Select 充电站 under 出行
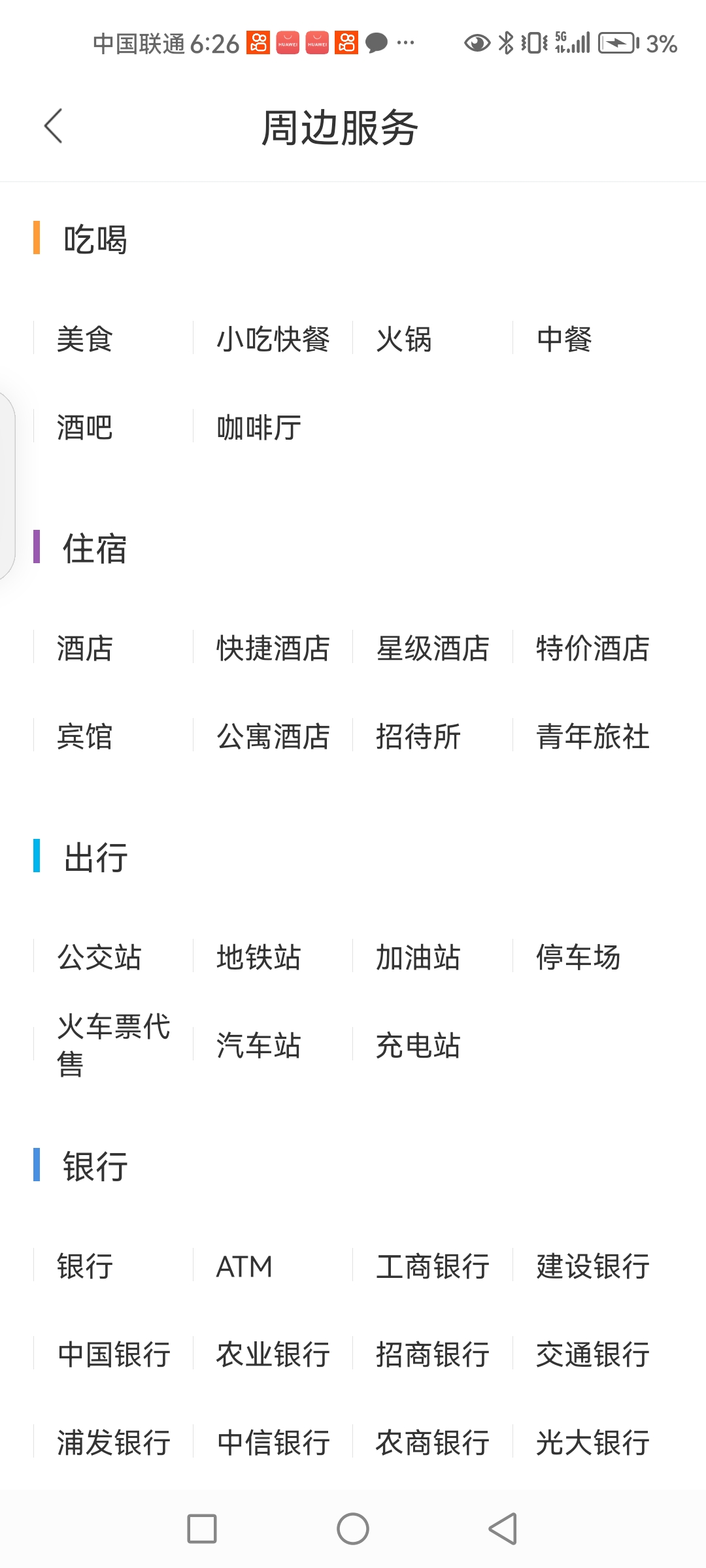This screenshot has height=1568, width=706. [x=418, y=1045]
